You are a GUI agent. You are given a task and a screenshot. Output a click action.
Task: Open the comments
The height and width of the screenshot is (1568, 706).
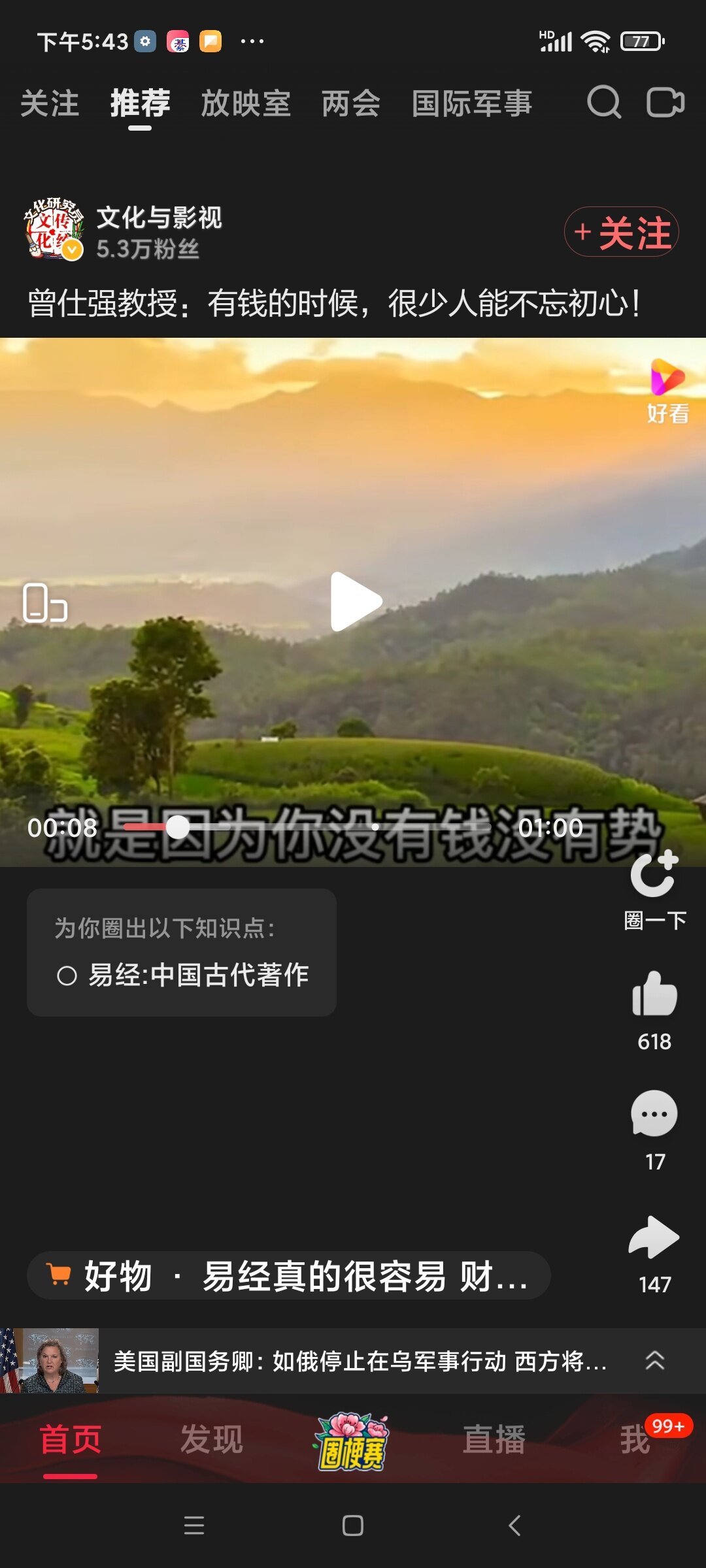pyautogui.click(x=654, y=1115)
